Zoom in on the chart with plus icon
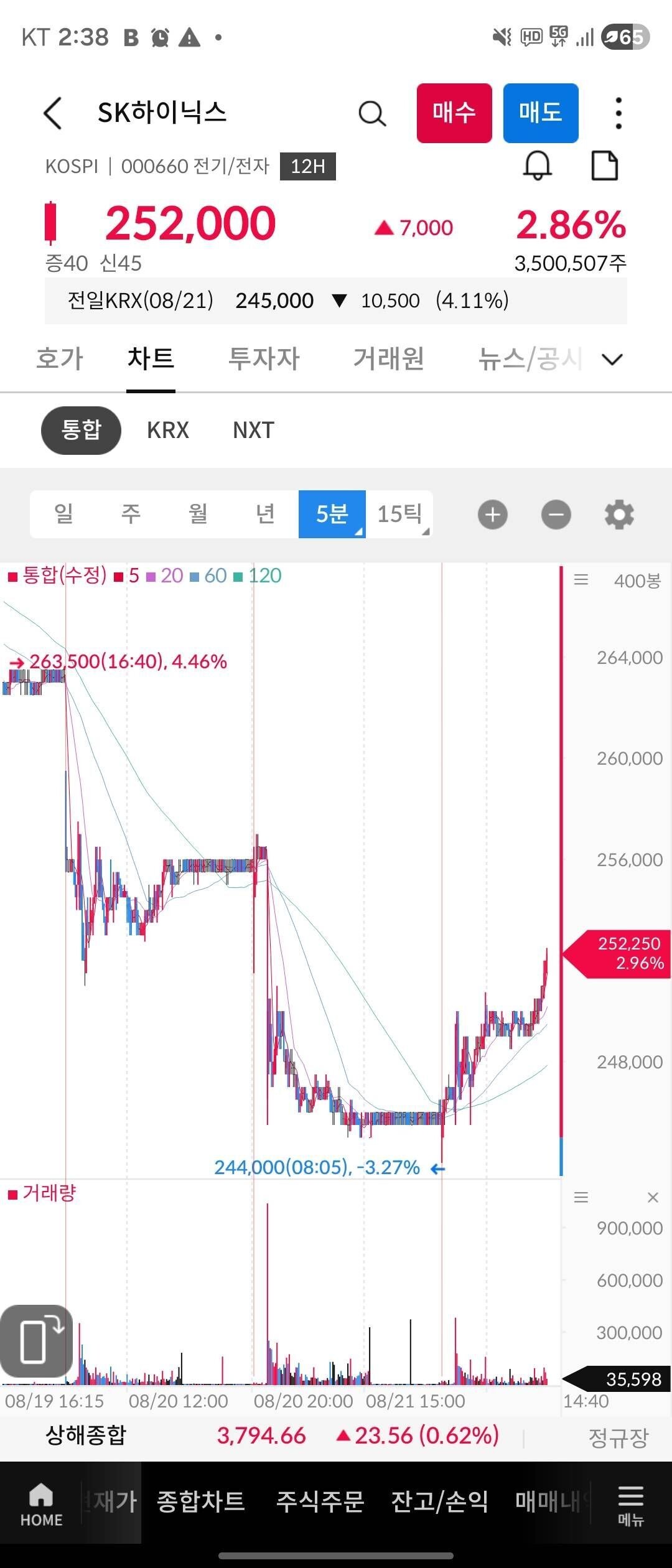672x1568 pixels. [x=492, y=515]
